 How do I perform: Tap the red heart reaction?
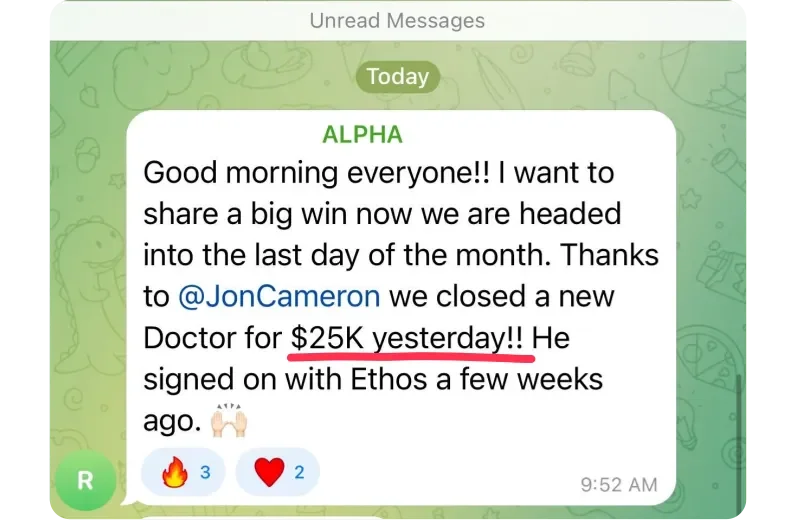278,472
